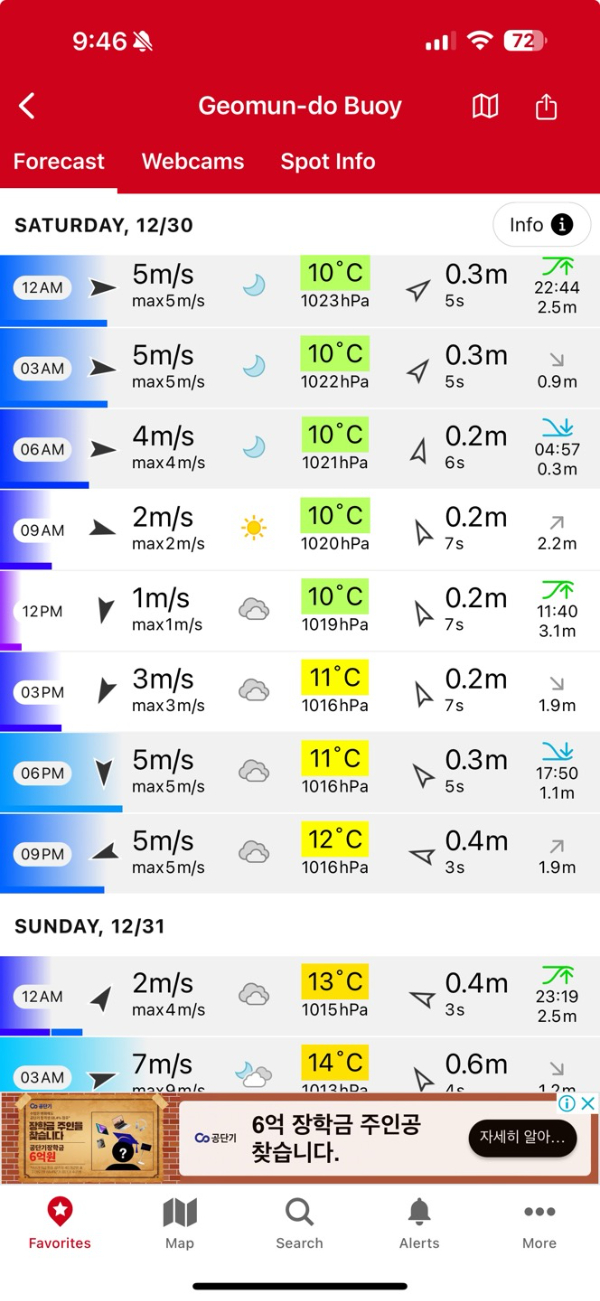Select the Forecast tab
This screenshot has width=600, height=1301.
[x=59, y=162]
